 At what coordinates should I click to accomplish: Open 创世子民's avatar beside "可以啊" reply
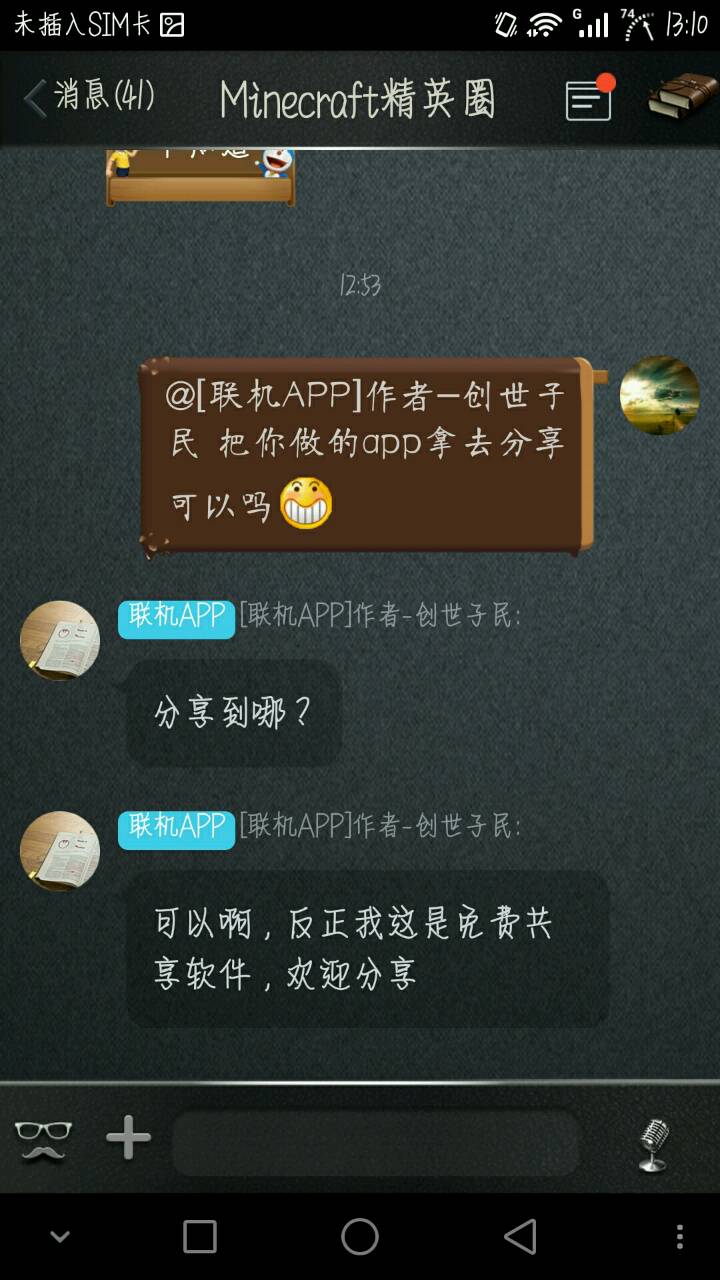click(x=60, y=850)
